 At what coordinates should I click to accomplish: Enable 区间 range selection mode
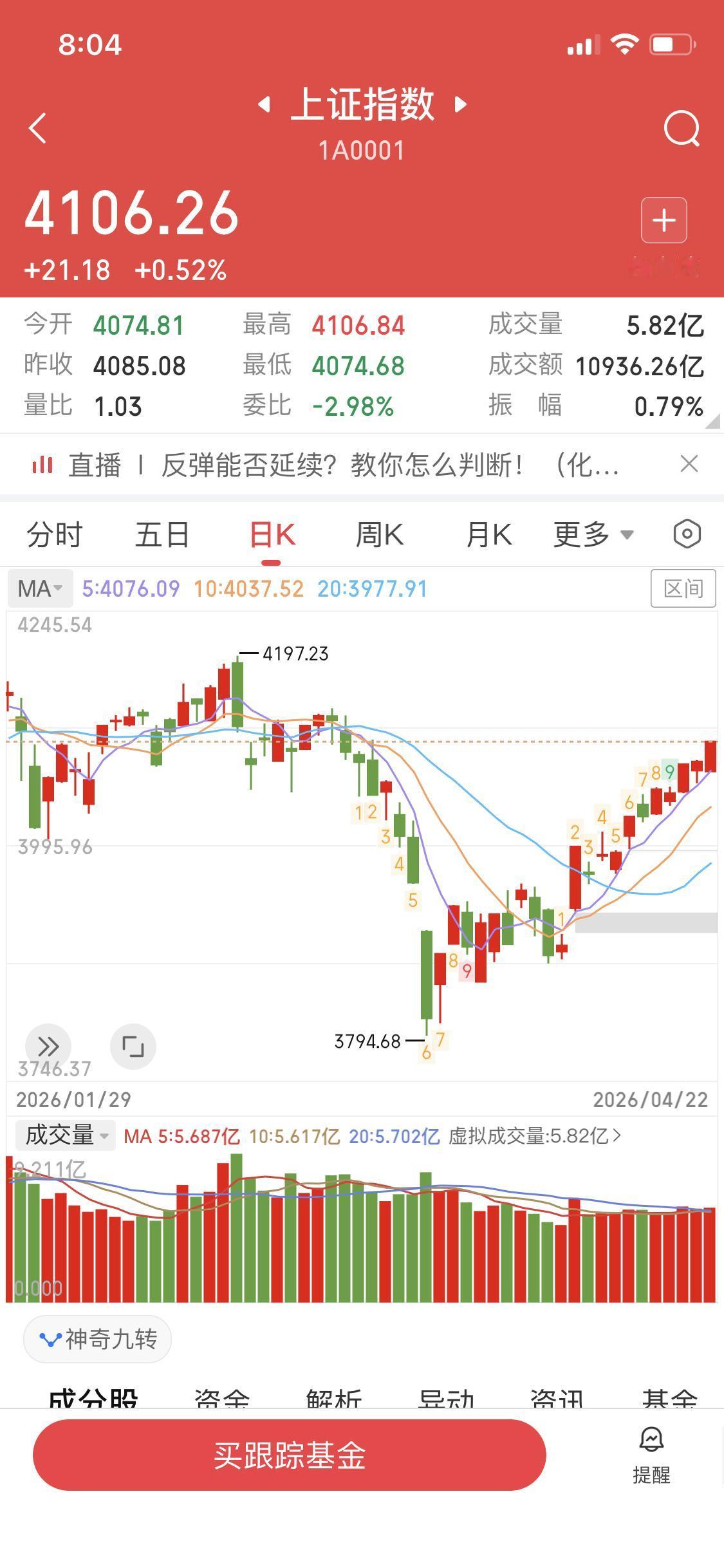click(x=683, y=588)
